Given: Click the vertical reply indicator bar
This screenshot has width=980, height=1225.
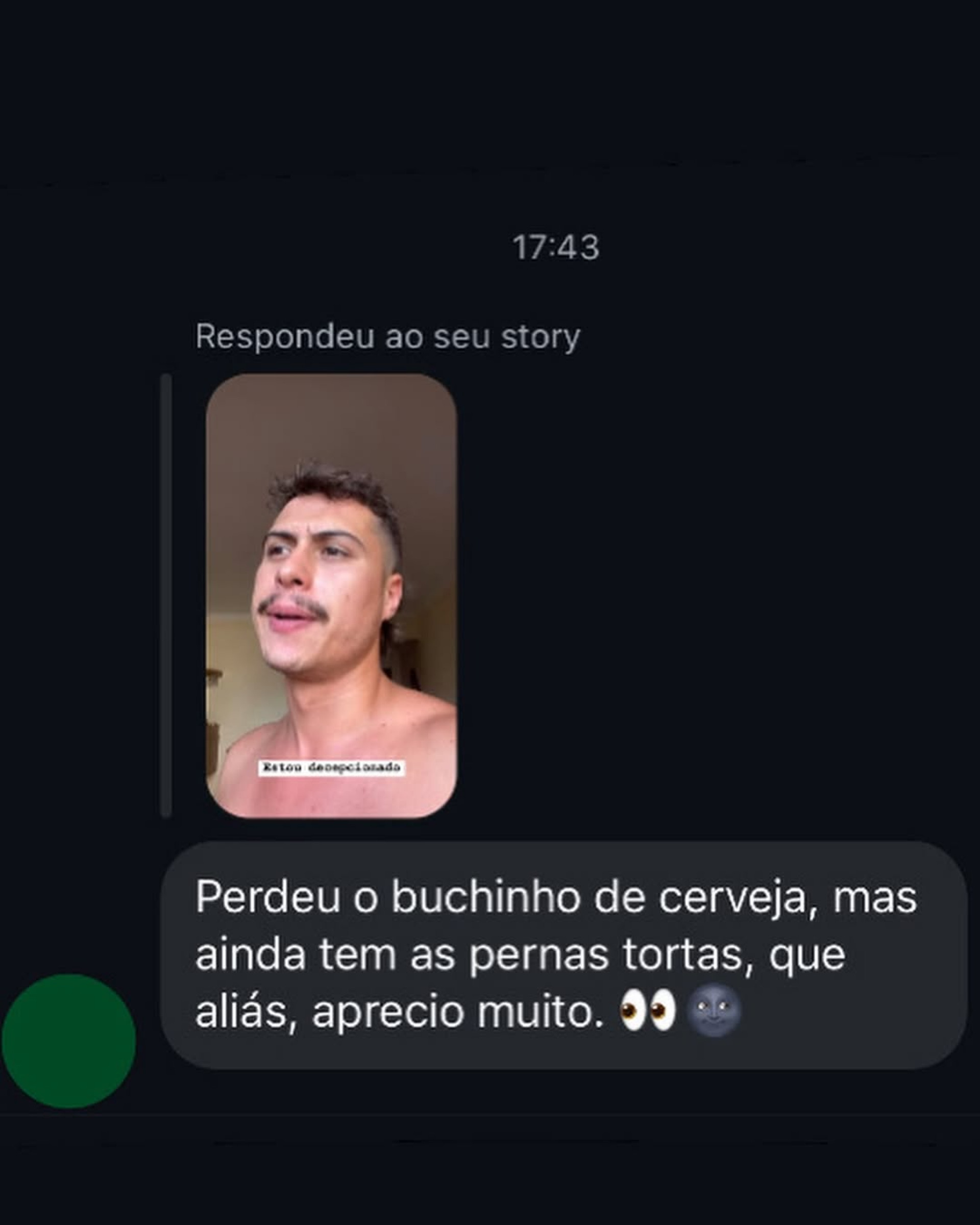Looking at the screenshot, I should pos(166,602).
